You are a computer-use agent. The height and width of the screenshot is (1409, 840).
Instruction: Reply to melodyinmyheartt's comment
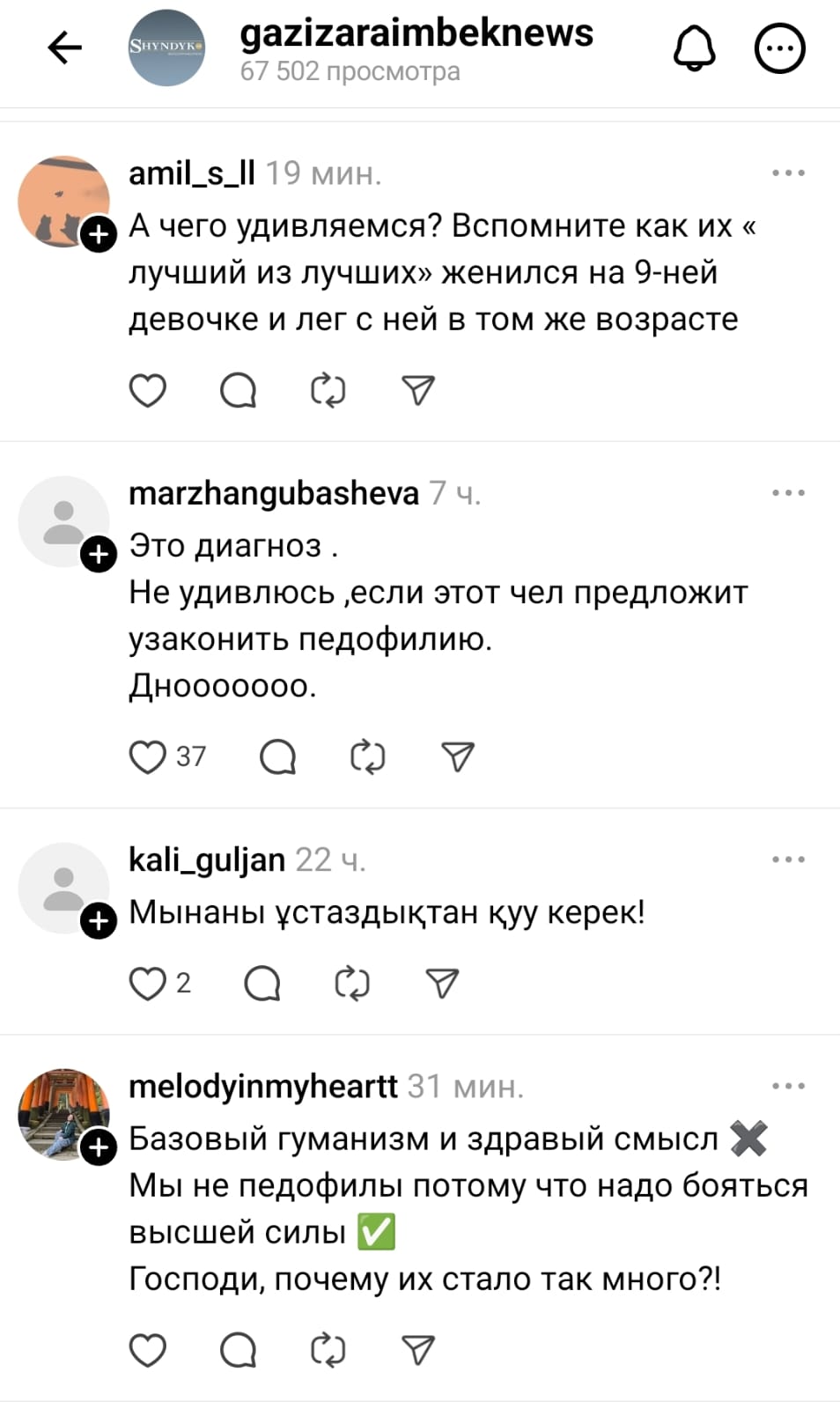tap(238, 1350)
